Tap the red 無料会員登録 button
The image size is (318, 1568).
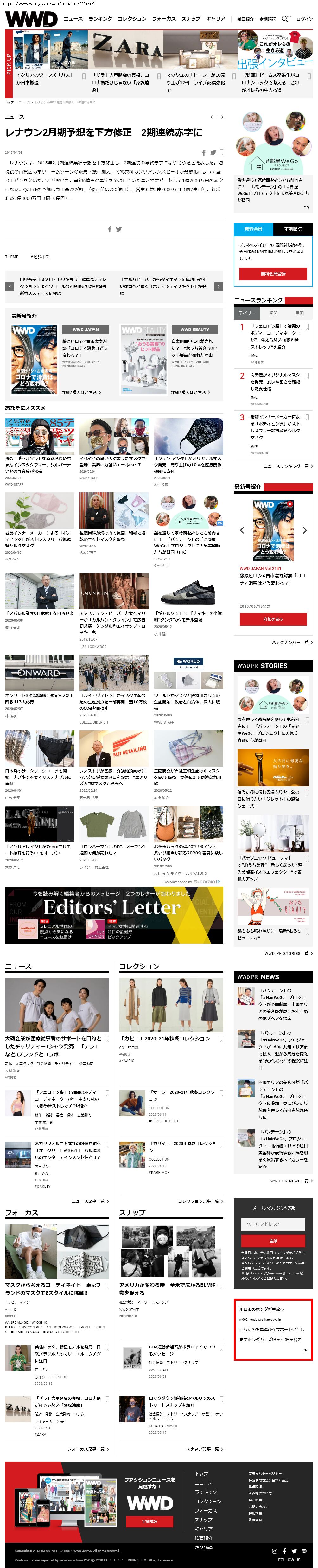click(x=272, y=274)
